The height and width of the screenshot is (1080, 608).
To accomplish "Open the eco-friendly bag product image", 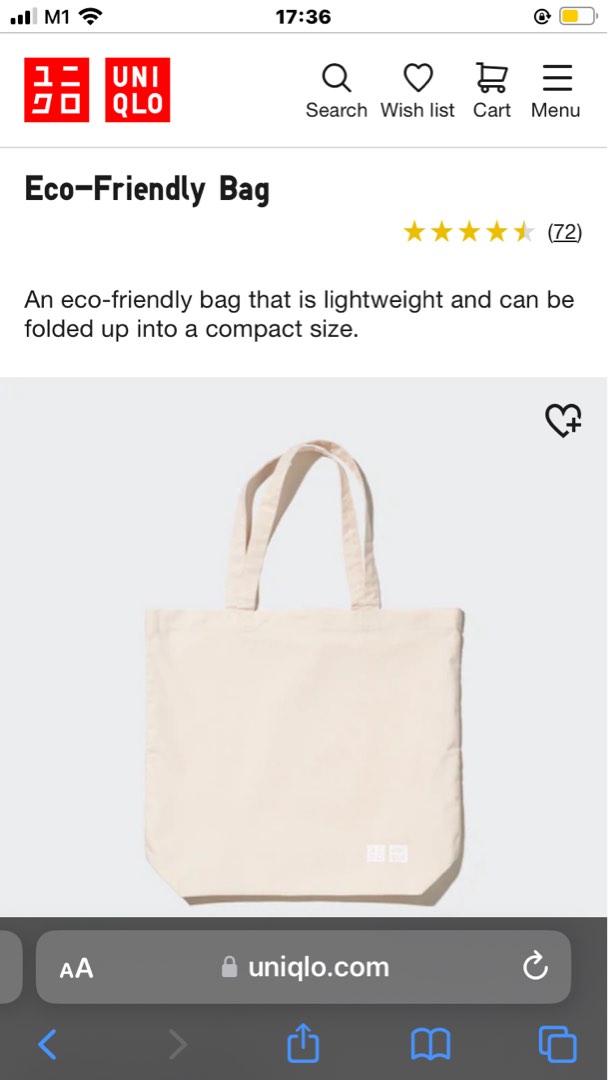I will 304,672.
